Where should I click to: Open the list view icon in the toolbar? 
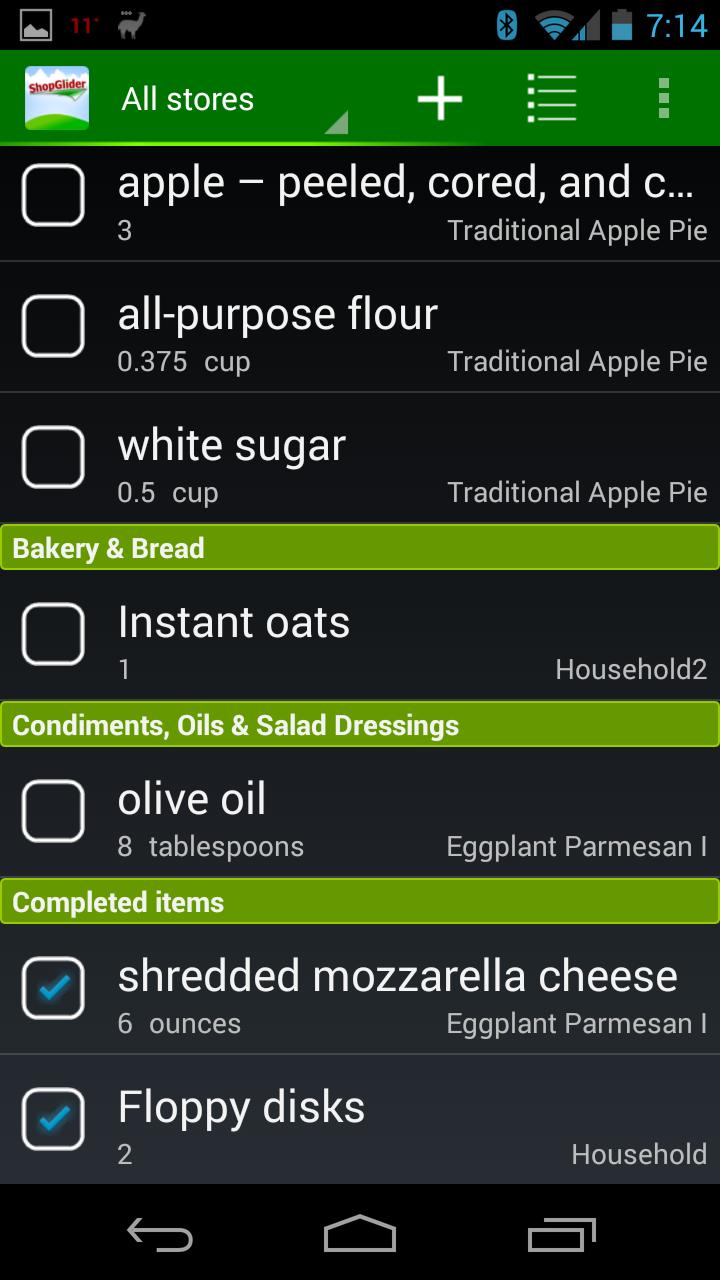coord(552,97)
